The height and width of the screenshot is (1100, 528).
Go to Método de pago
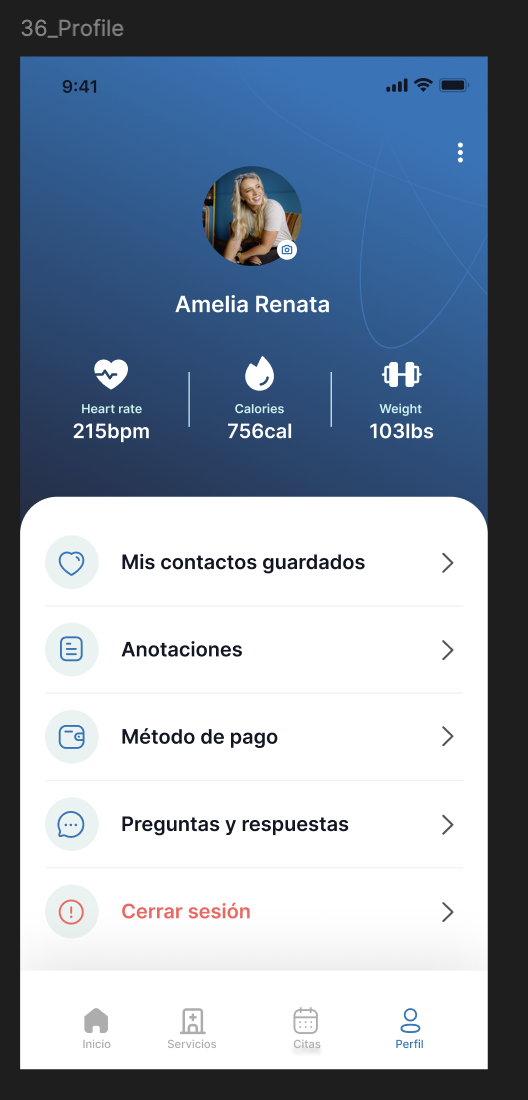pos(253,737)
